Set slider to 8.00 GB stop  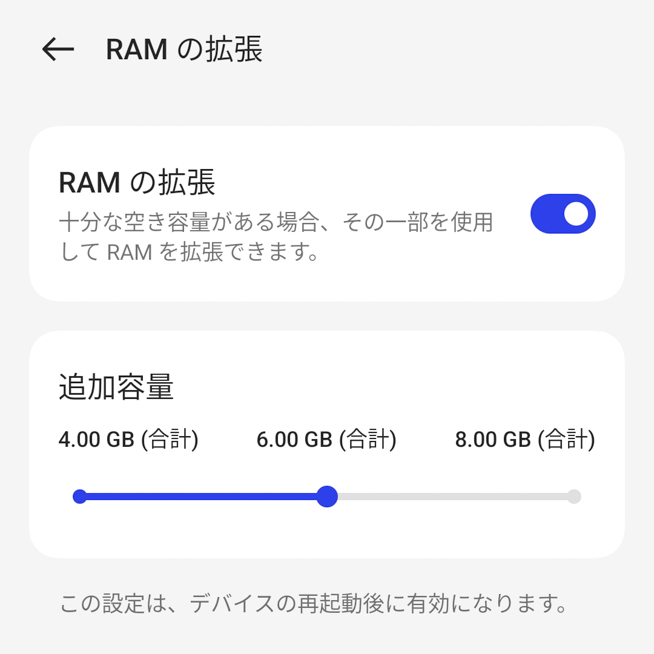[573, 496]
